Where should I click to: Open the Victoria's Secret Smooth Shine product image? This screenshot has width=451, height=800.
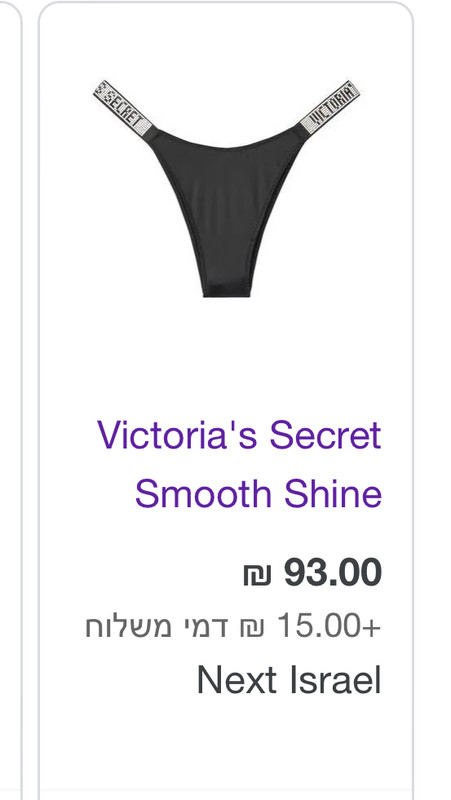[x=226, y=188]
